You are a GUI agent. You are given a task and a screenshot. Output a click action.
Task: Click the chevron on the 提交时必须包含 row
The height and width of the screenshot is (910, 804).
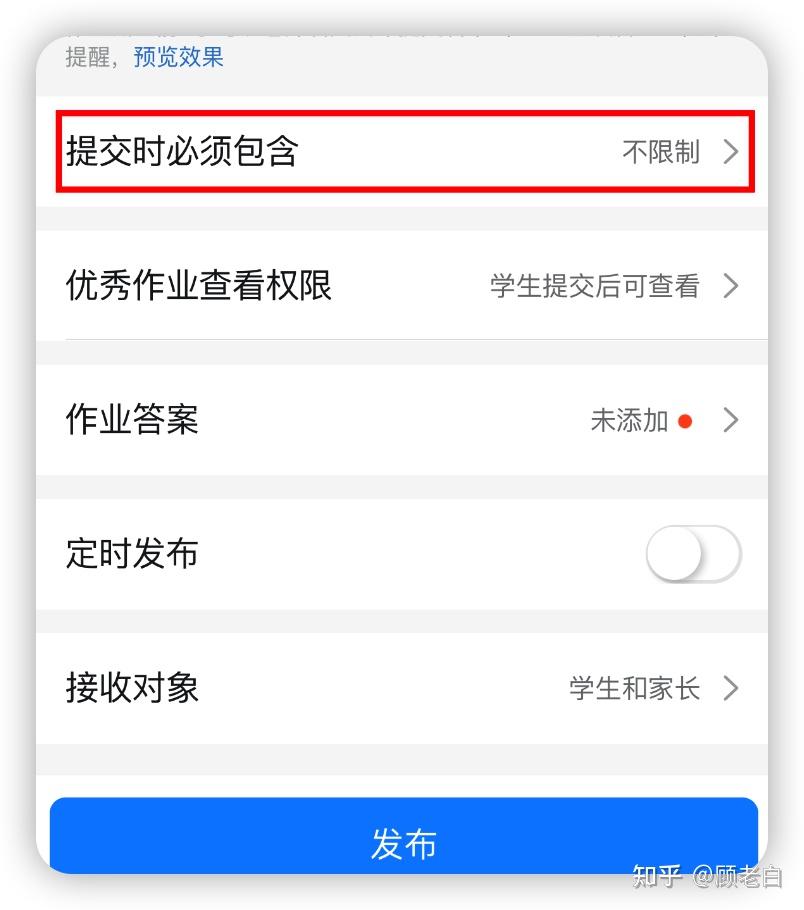point(731,152)
